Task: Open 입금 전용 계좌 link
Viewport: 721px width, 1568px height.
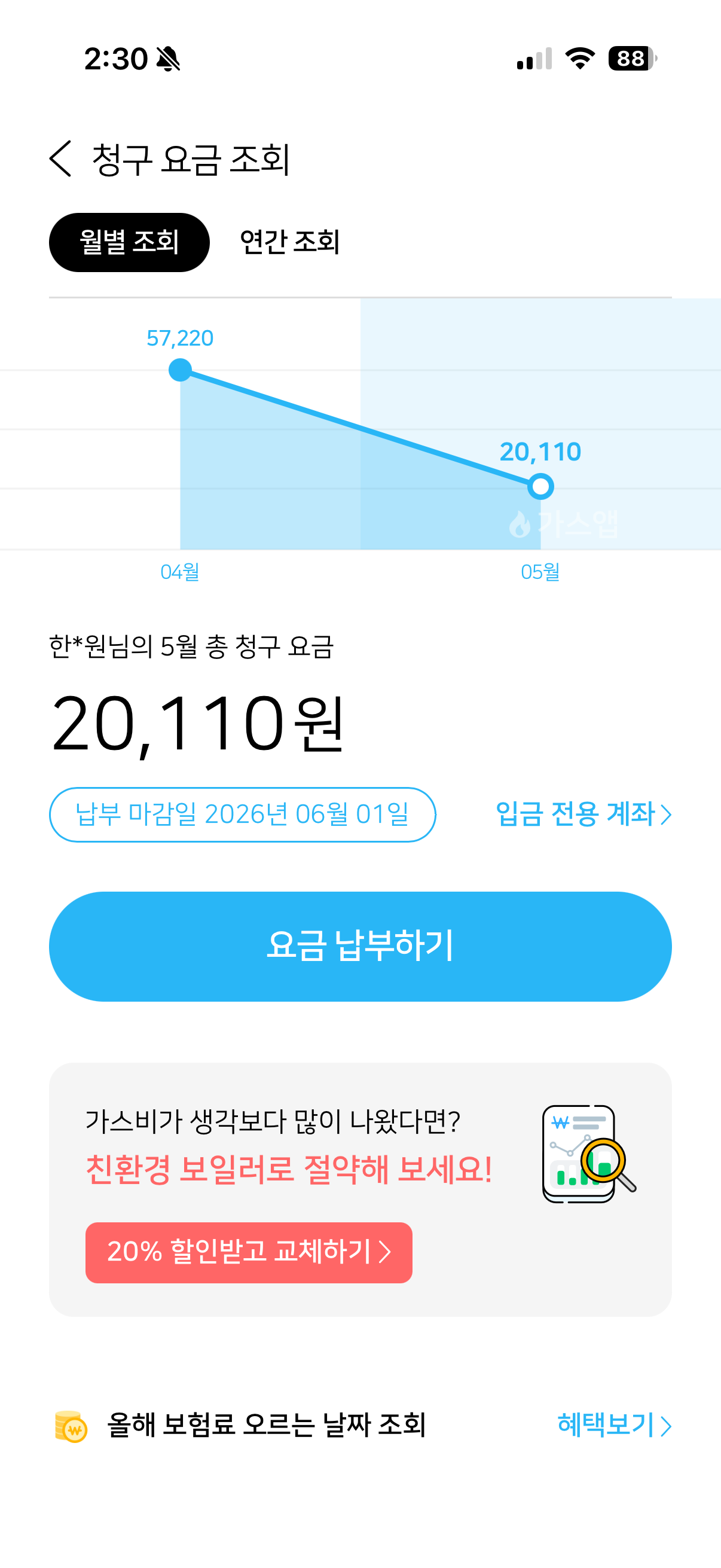Action: point(583,814)
